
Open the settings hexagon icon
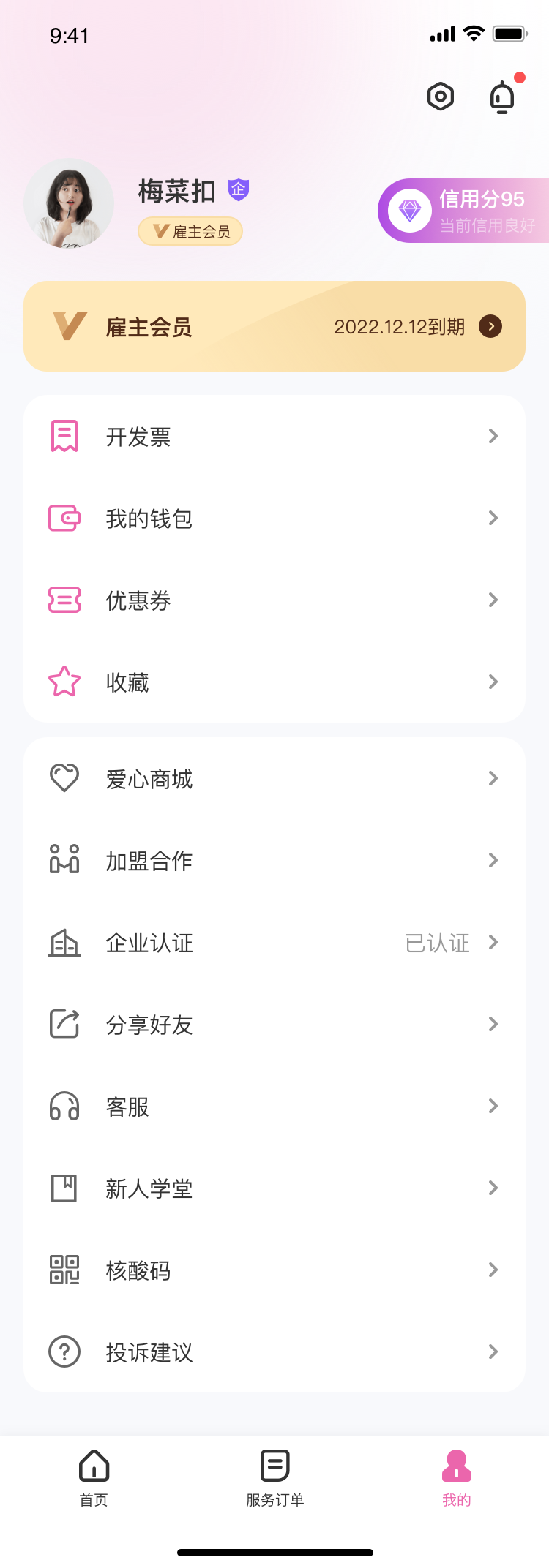[441, 97]
